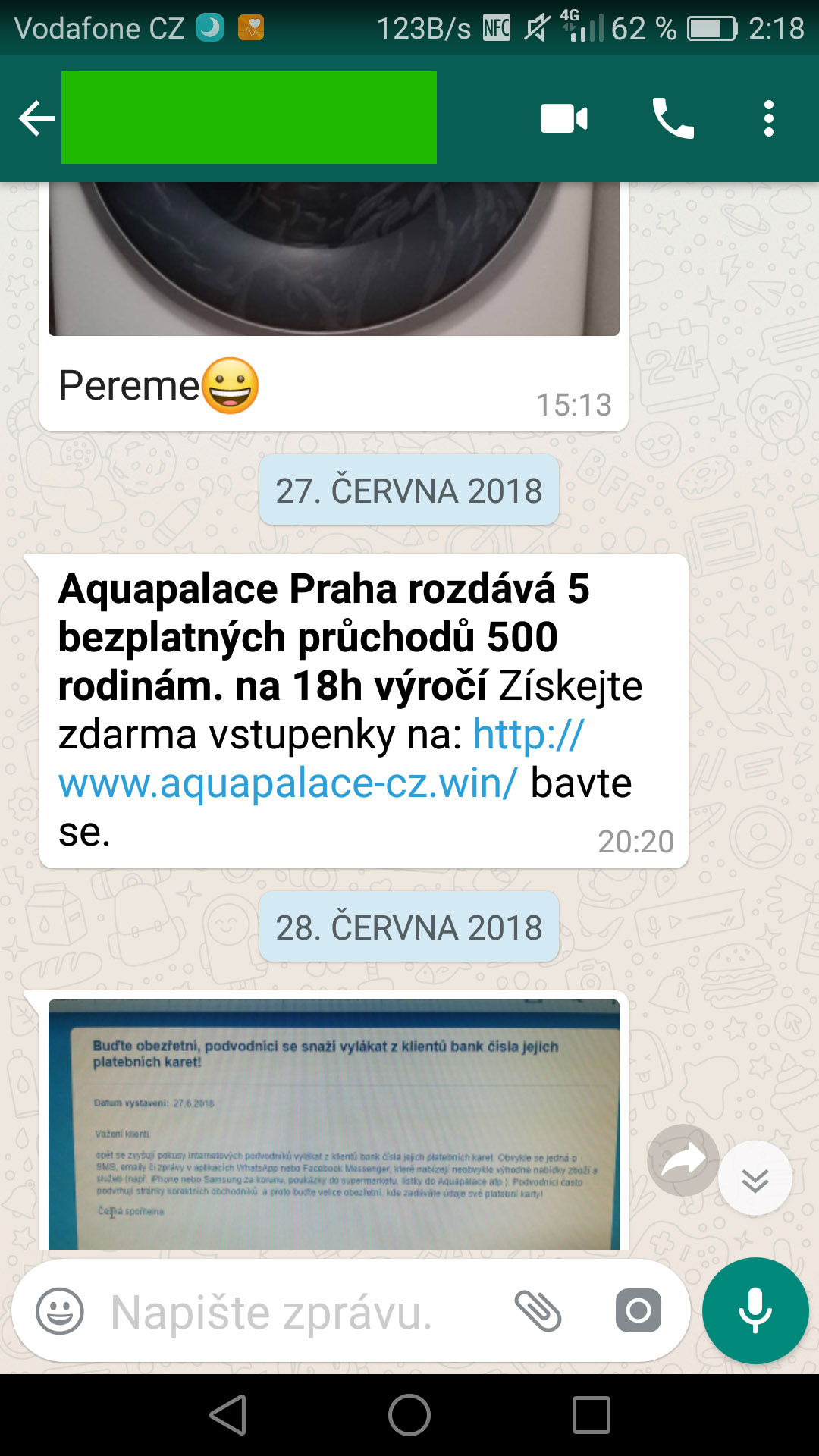
Task: Go to the system home screen
Action: pos(409,1415)
